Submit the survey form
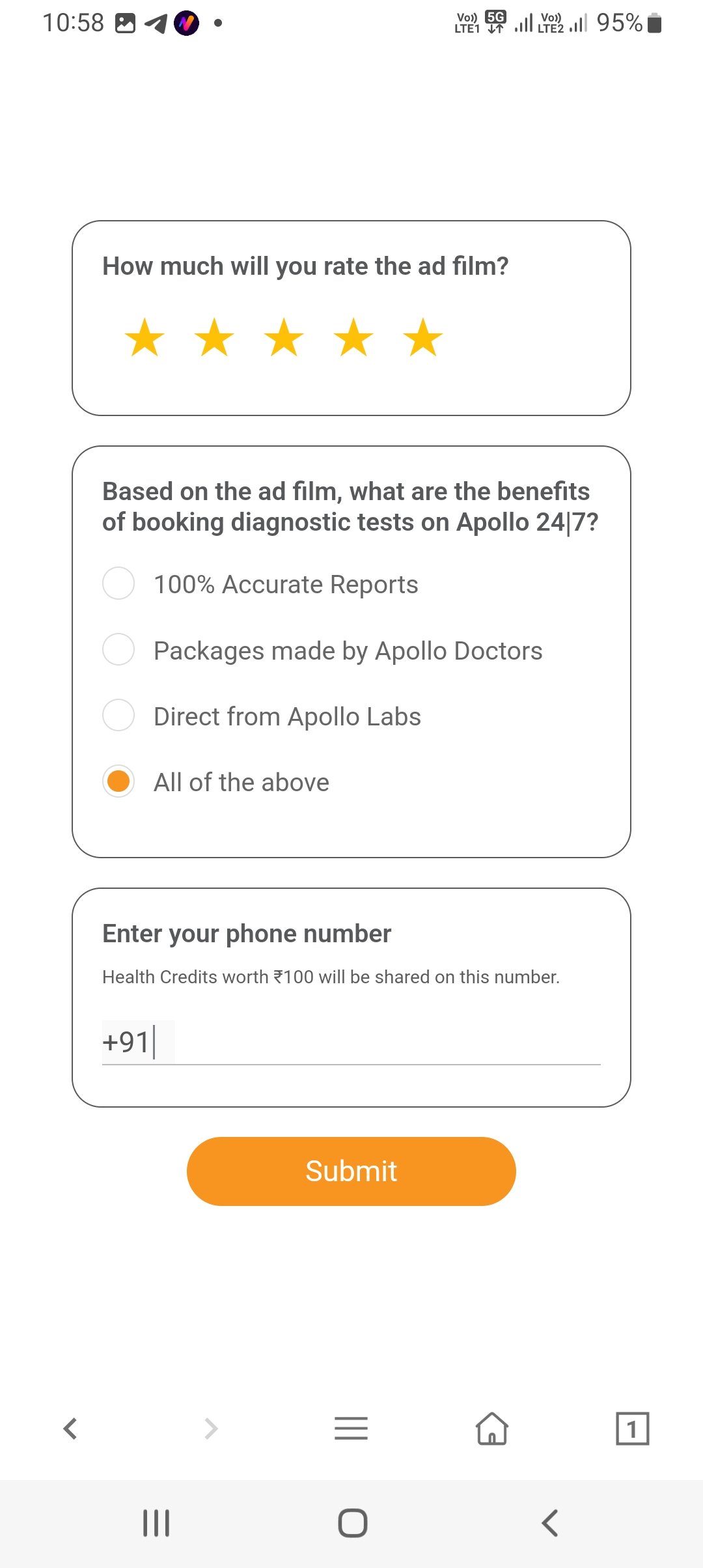 (x=351, y=1171)
